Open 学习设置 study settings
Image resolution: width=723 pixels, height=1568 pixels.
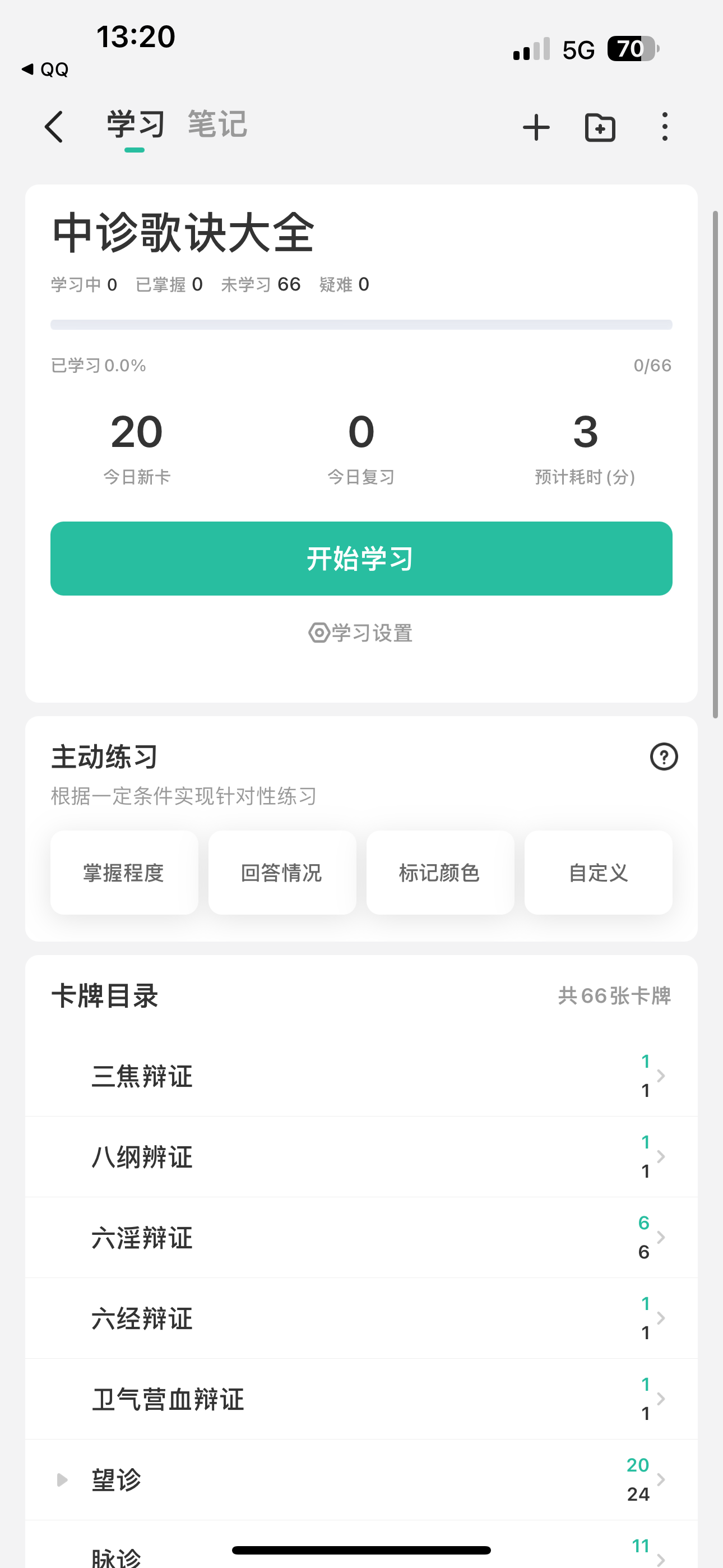point(361,633)
